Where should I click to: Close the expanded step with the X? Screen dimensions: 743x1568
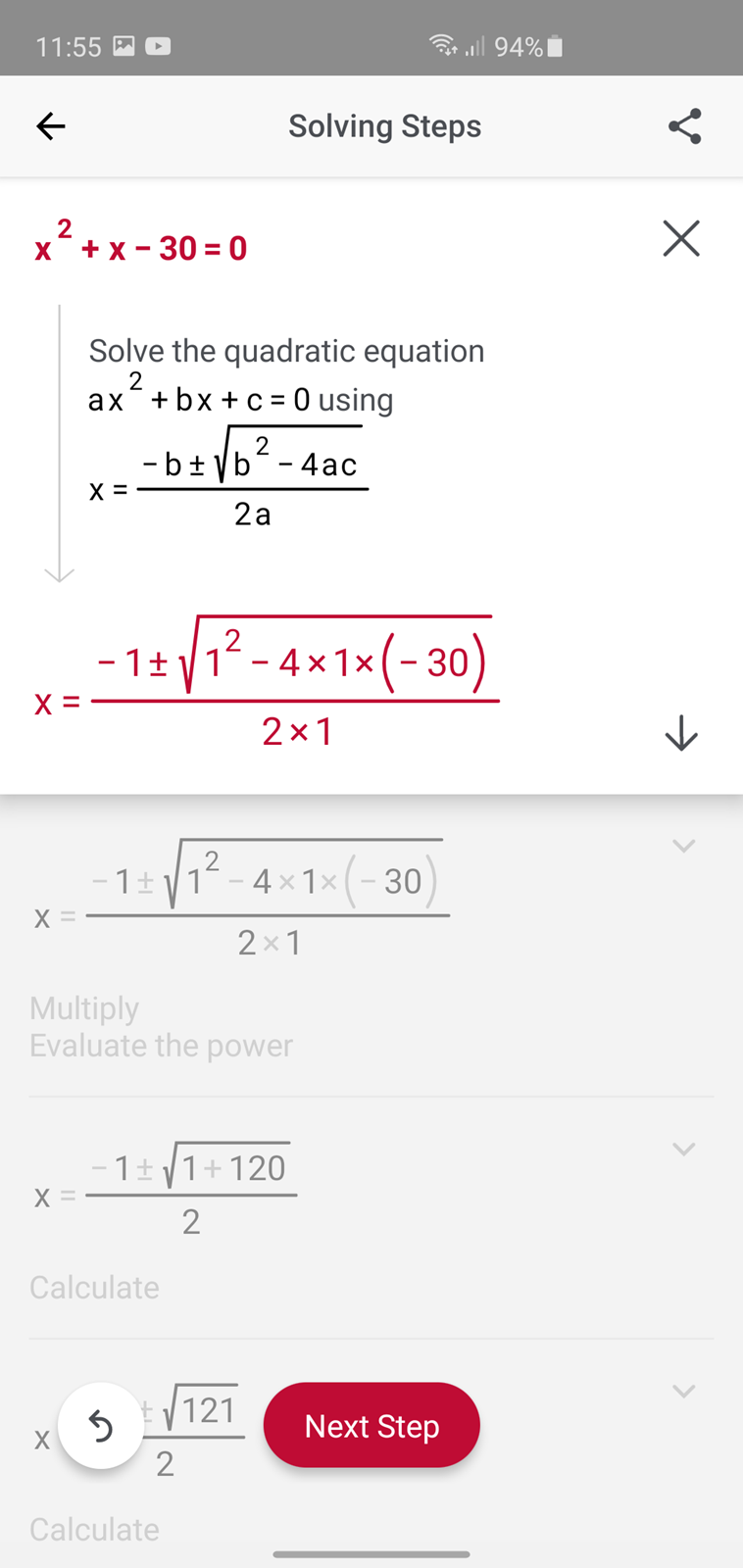pos(681,238)
